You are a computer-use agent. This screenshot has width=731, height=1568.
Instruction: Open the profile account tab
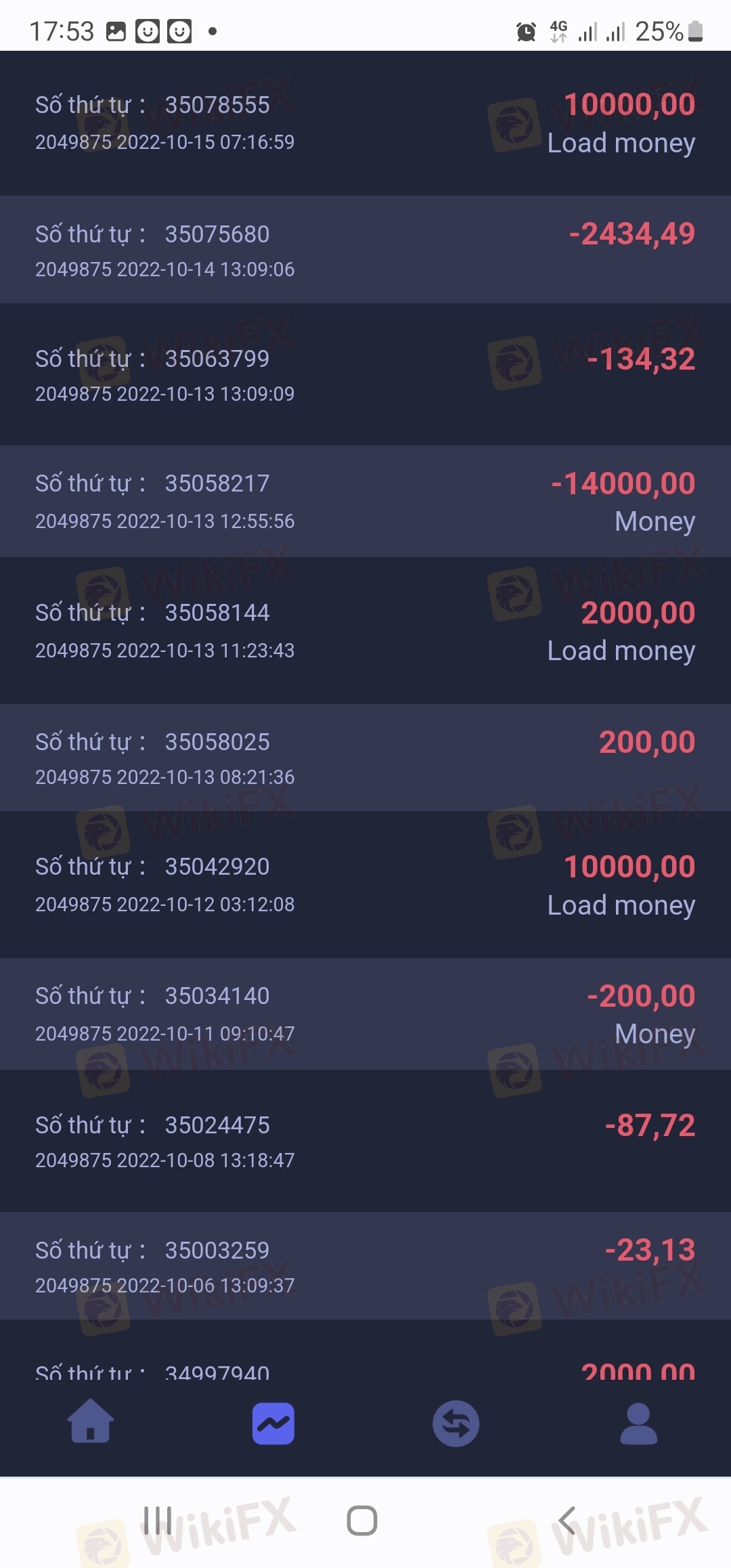[638, 1423]
